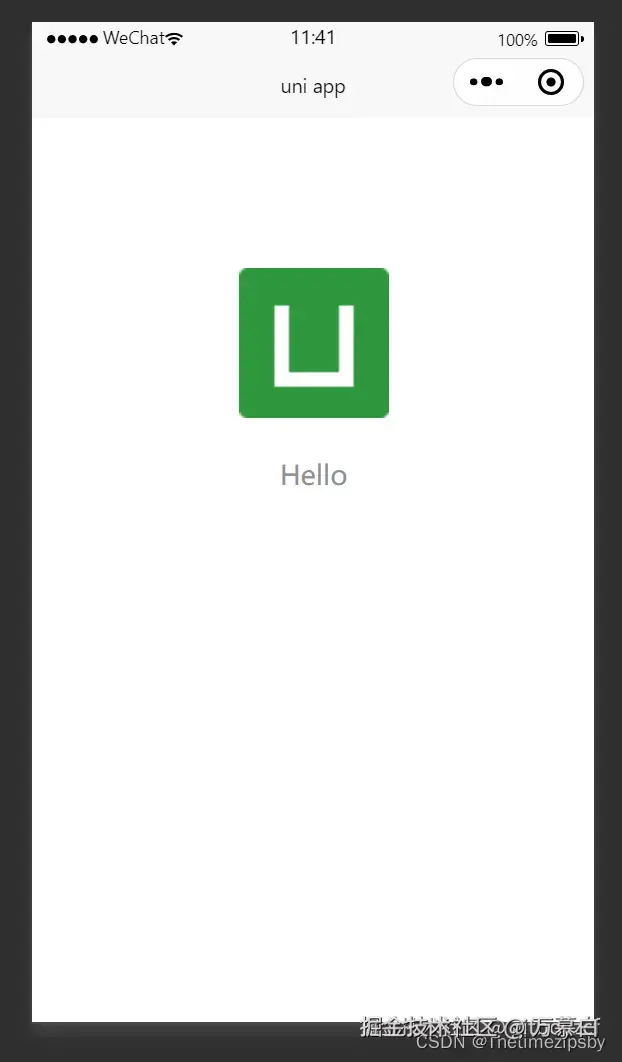Viewport: 622px width, 1062px height.
Task: Open the mini program three-dot menu
Action: [x=486, y=82]
